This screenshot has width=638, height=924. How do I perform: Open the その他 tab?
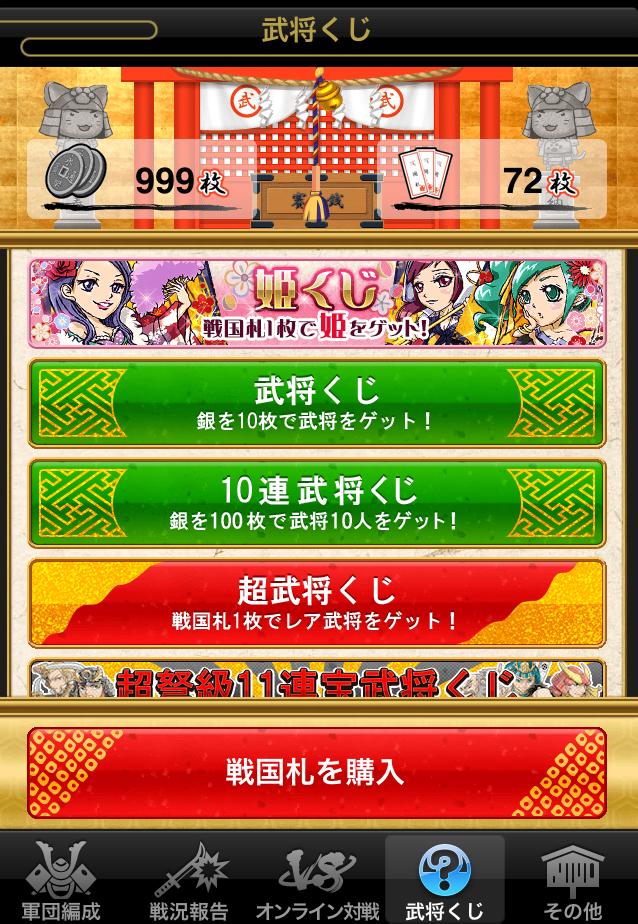coord(574,880)
